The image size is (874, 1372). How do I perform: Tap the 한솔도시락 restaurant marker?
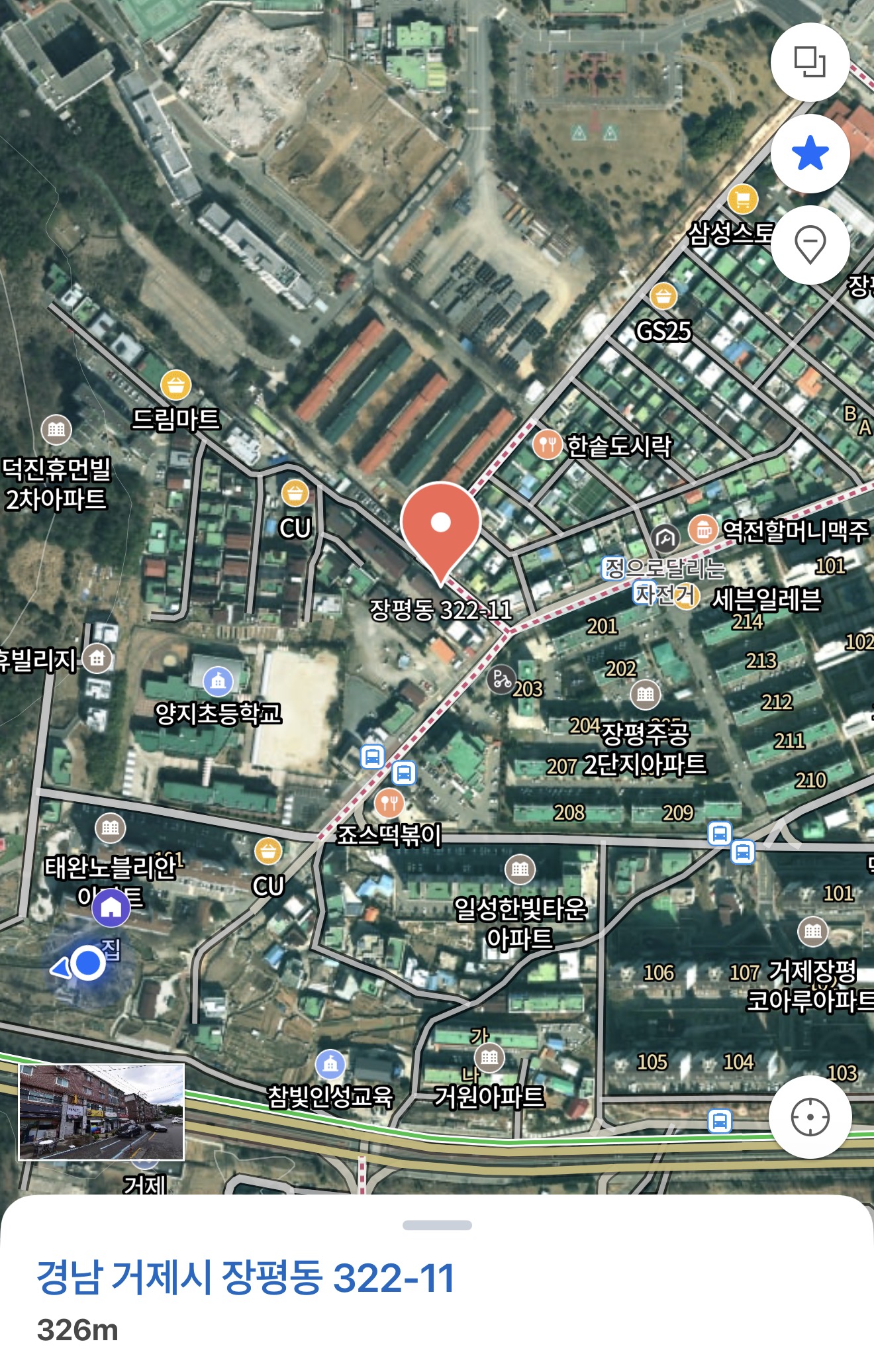coord(548,444)
